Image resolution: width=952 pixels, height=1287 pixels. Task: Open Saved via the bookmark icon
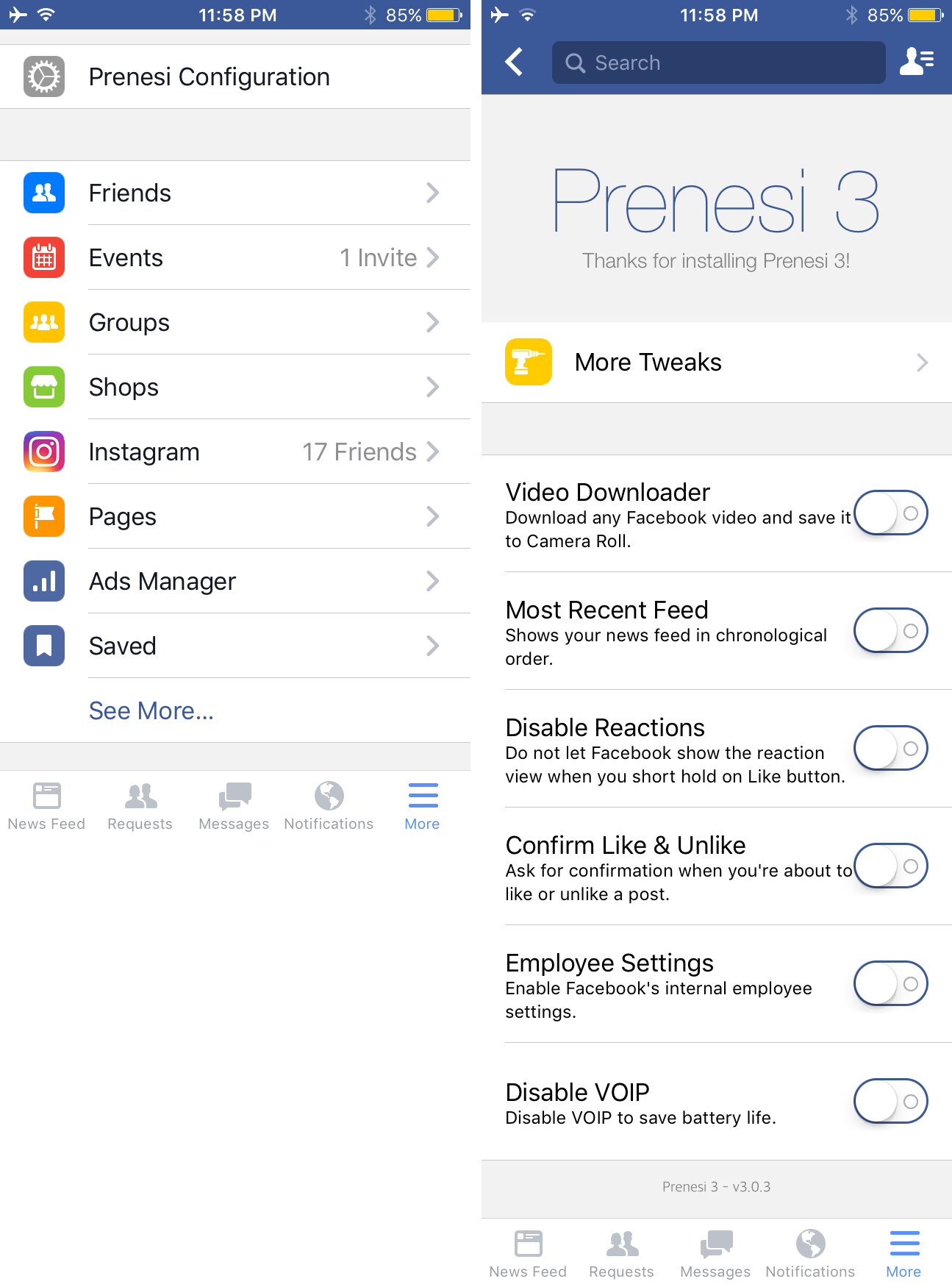[x=43, y=646]
